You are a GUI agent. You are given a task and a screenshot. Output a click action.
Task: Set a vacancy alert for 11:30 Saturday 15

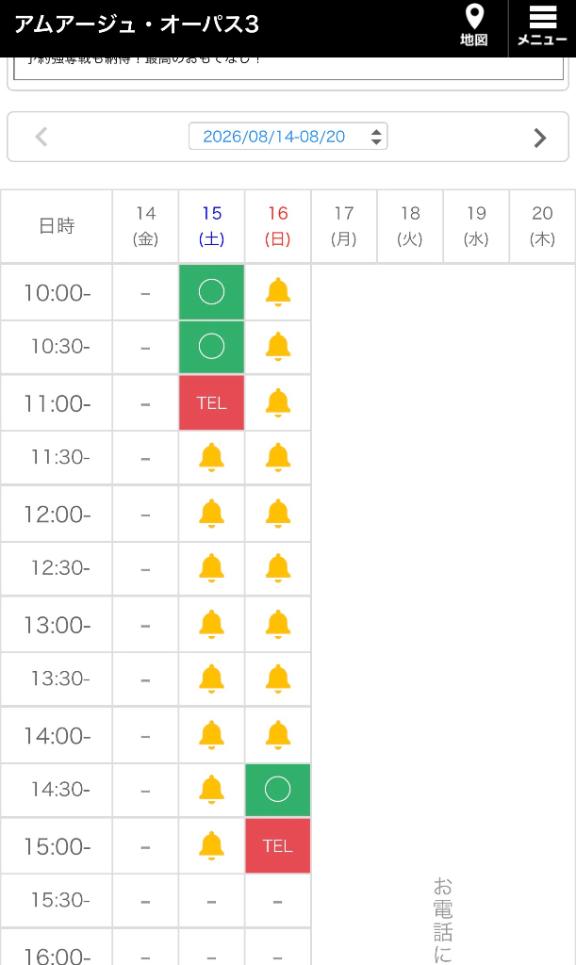[212, 458]
